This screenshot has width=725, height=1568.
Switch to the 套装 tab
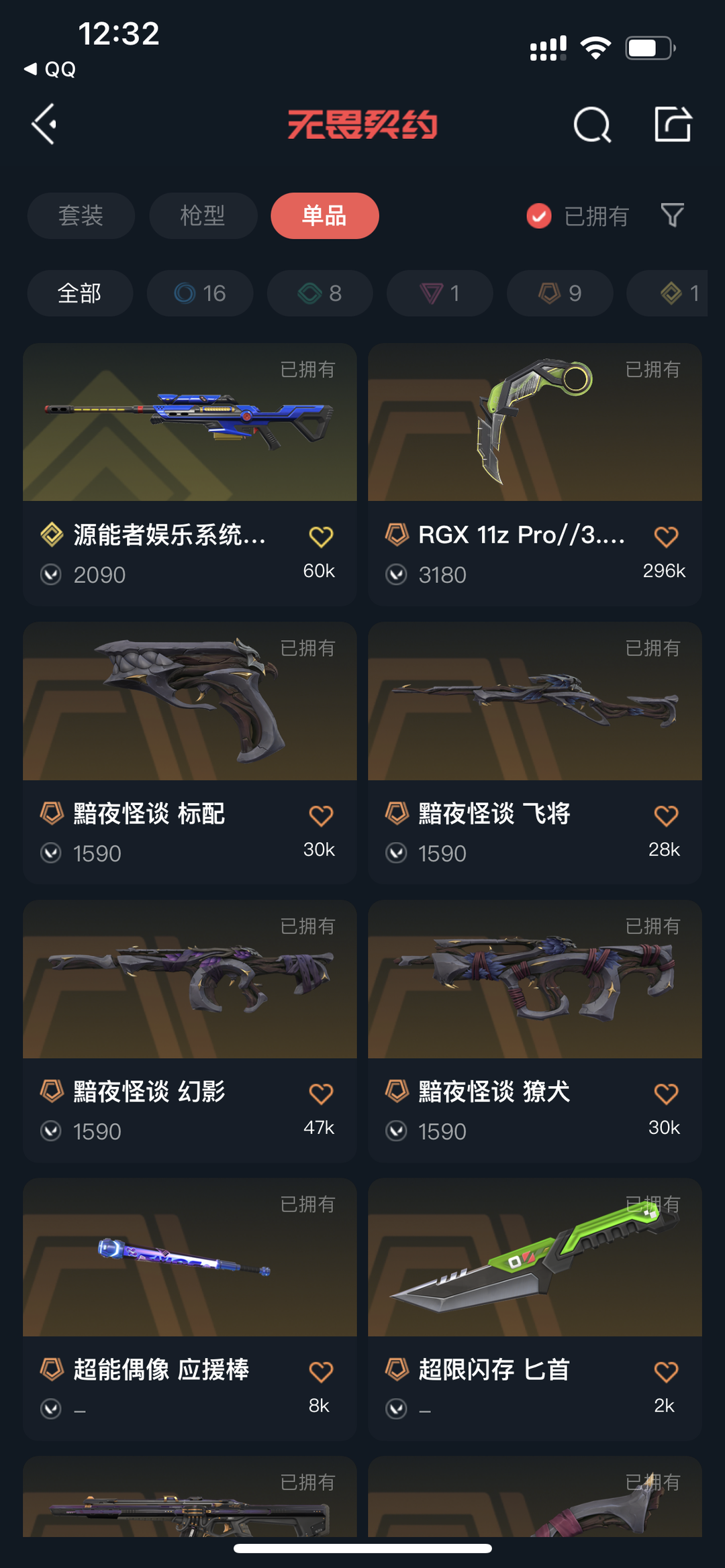pos(81,216)
